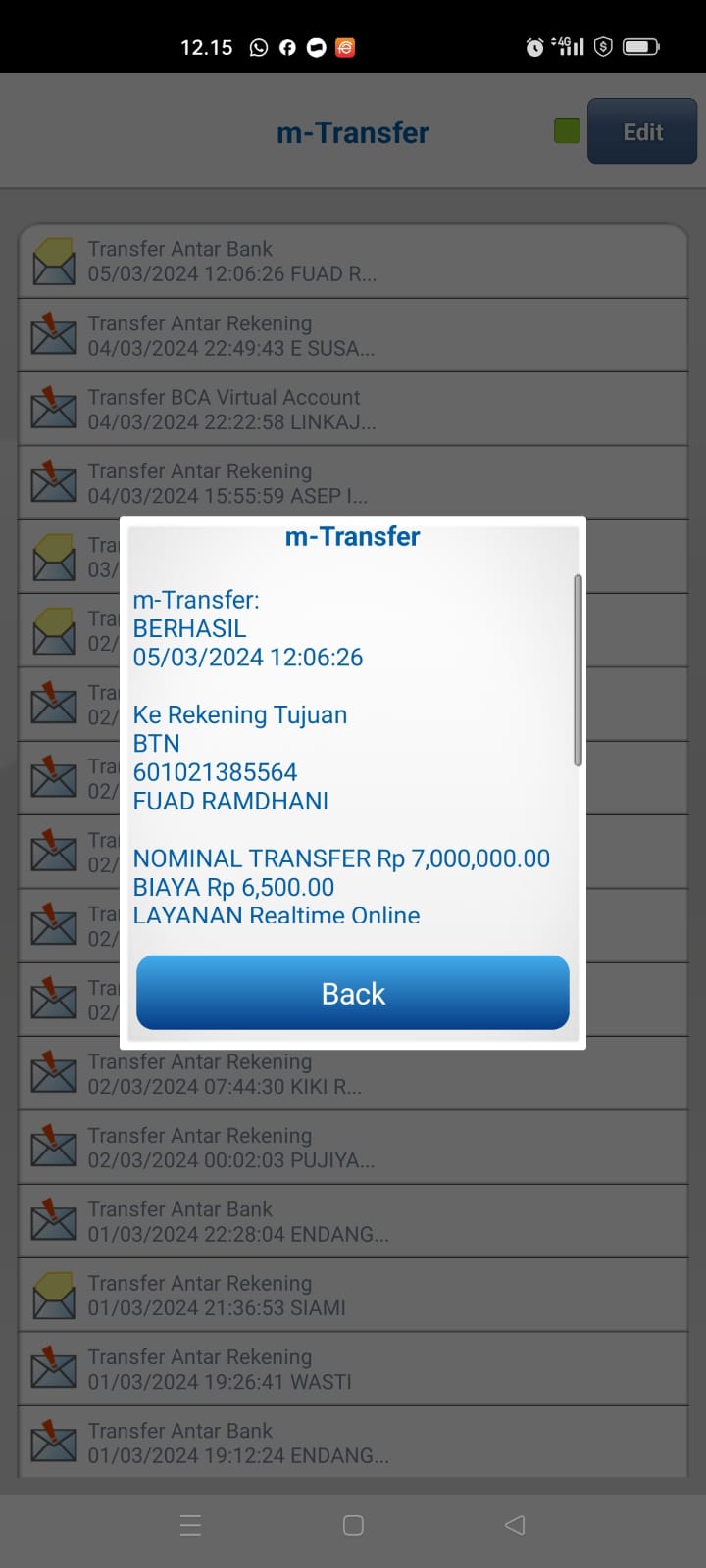Open the transfer message for E SUSA
This screenshot has height=1568, width=706.
[x=353, y=335]
